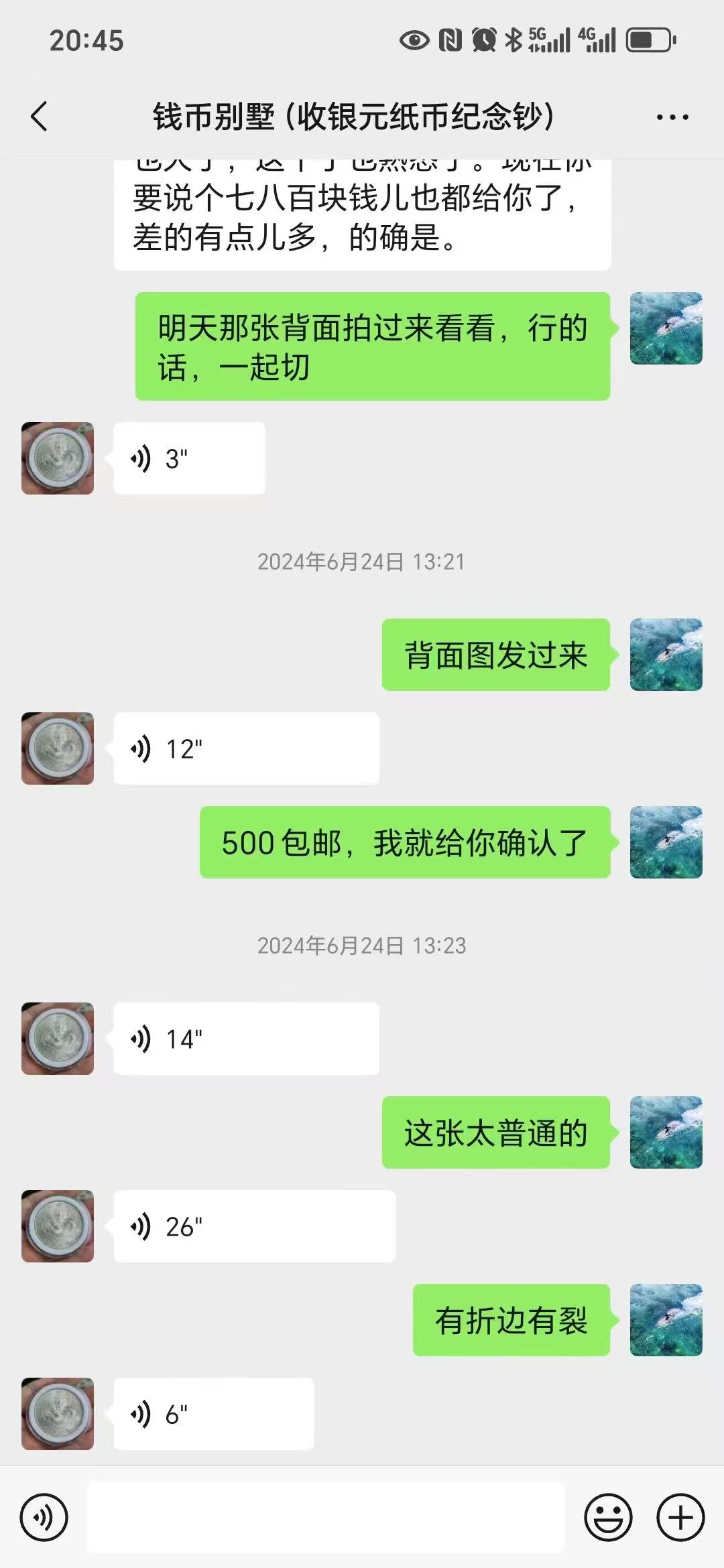This screenshot has width=724, height=1568.
Task: Play the 6-second voice message
Action: [213, 1414]
